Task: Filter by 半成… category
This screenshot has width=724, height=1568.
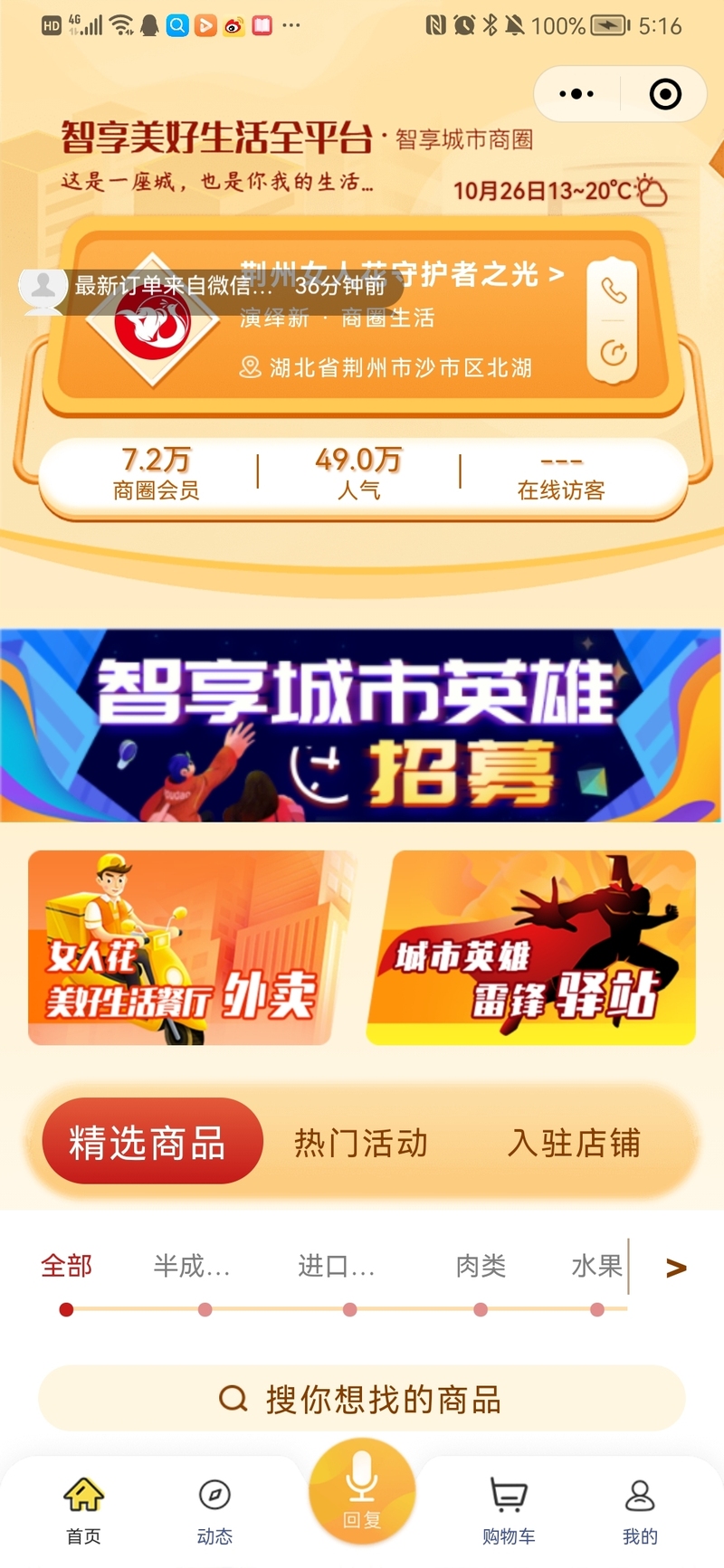Action: 192,1266
